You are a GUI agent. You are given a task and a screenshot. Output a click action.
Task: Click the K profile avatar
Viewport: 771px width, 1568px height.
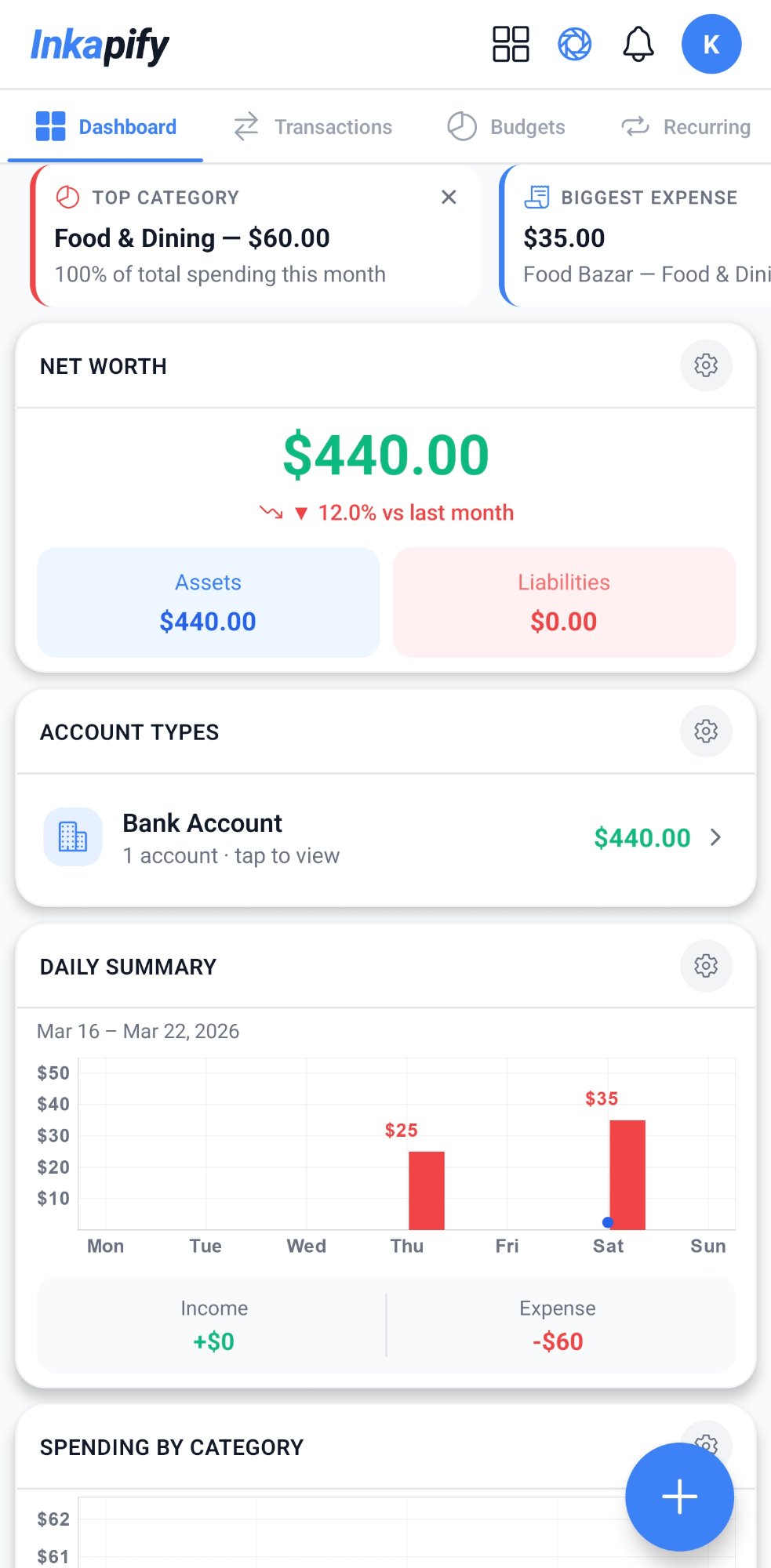[711, 45]
